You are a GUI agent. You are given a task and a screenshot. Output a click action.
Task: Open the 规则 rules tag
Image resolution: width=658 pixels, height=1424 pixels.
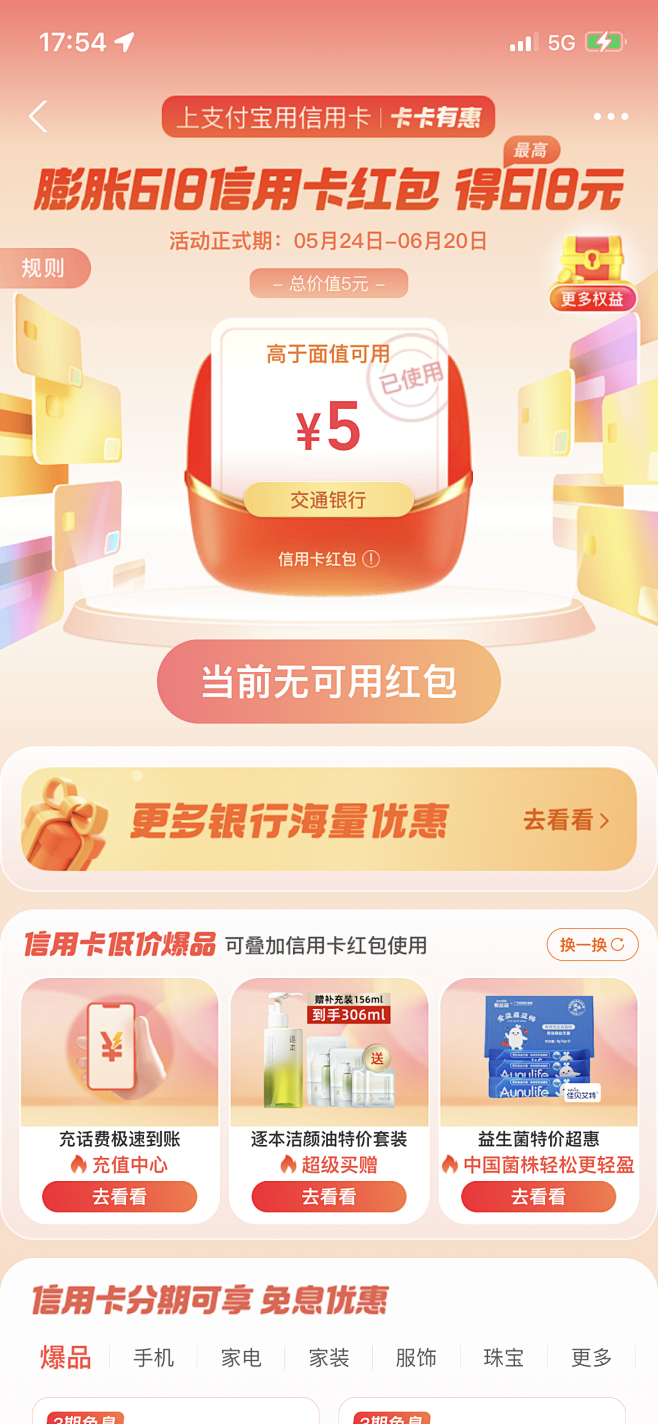[44, 268]
